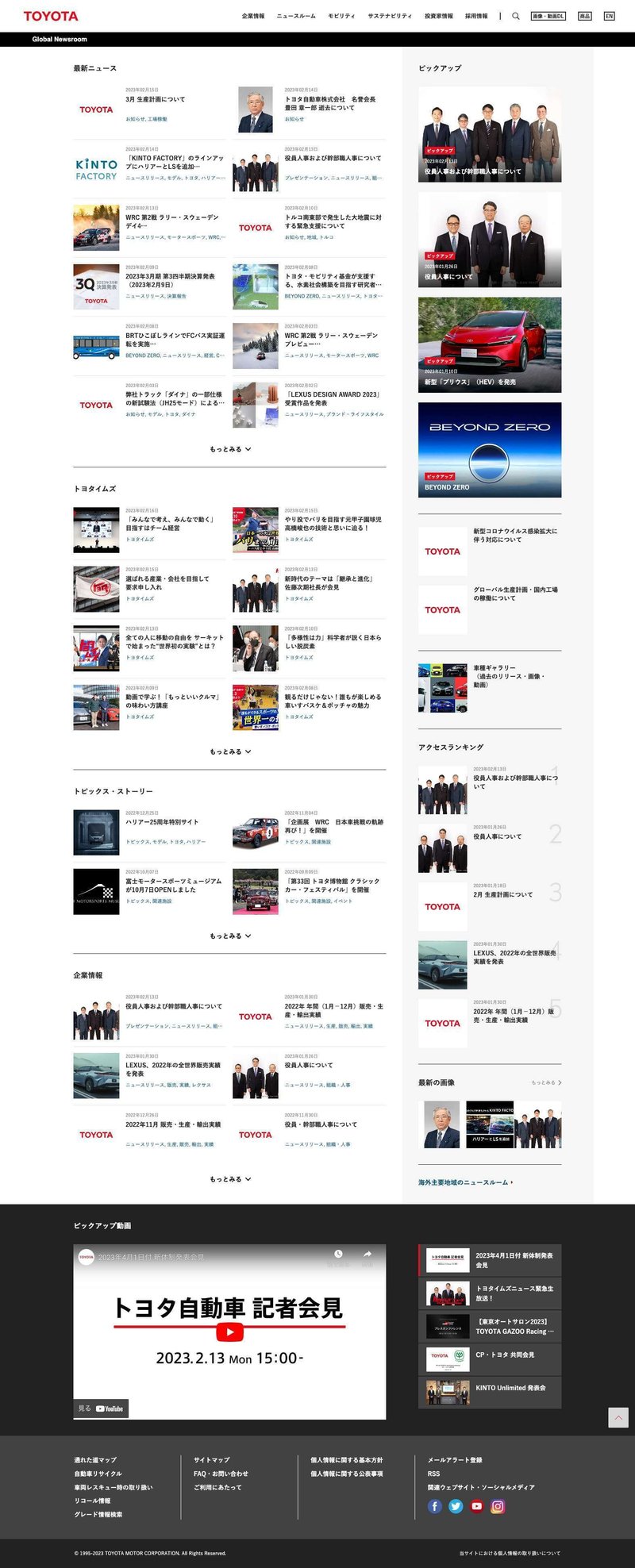Image resolution: width=635 pixels, height=1568 pixels.
Task: Open the 新型「プリウス」(HEV) pickup card
Action: (x=490, y=344)
